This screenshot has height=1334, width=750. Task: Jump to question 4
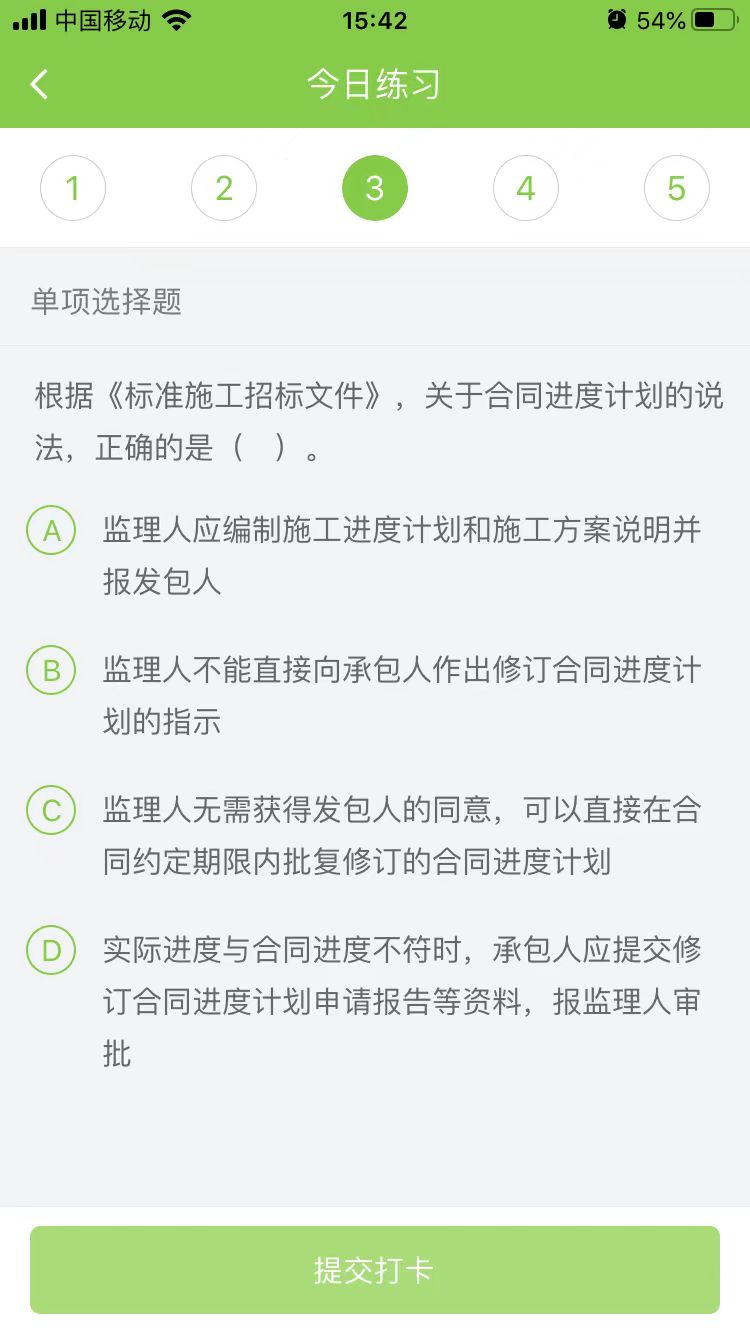coord(526,188)
